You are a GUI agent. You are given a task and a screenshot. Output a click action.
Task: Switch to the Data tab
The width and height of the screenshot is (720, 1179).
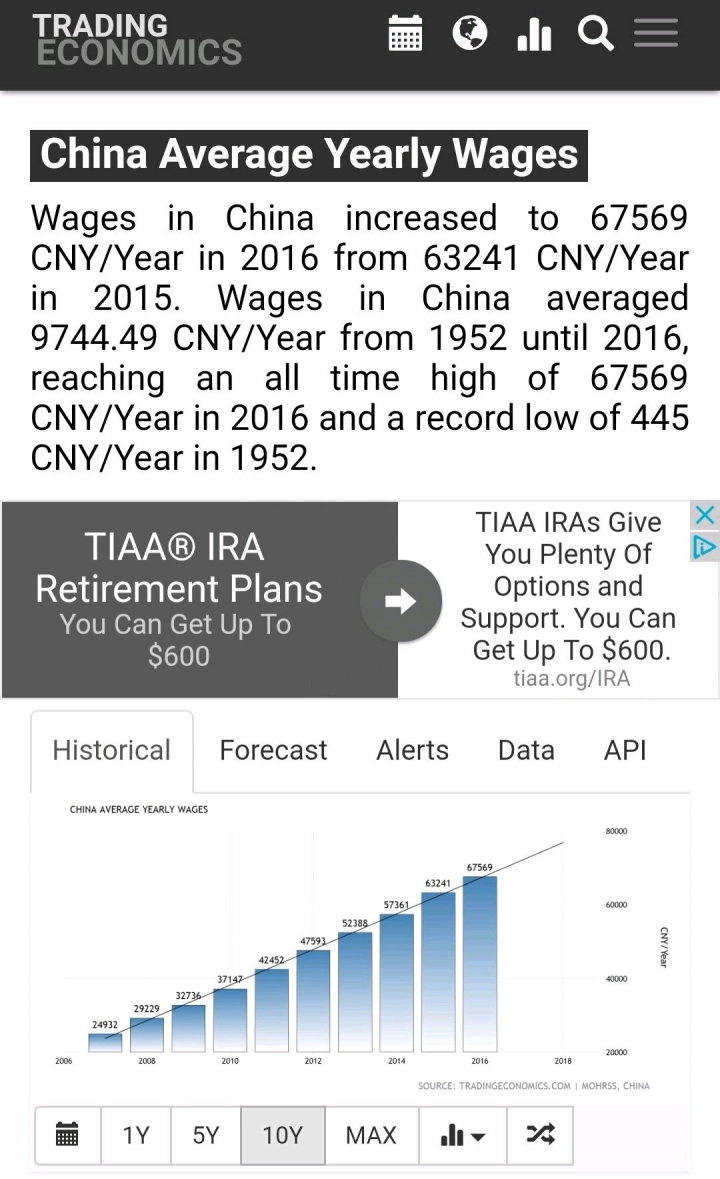tap(526, 750)
